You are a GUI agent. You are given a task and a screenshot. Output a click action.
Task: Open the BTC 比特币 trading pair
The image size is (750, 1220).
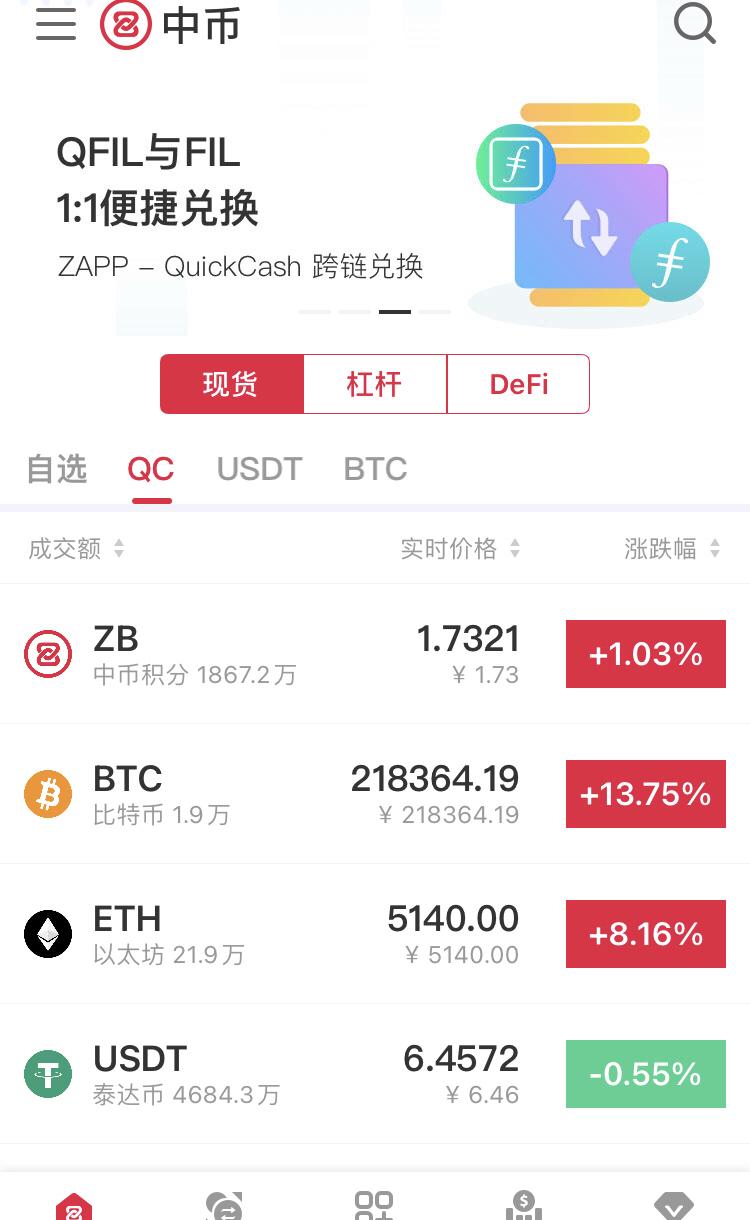(300, 794)
